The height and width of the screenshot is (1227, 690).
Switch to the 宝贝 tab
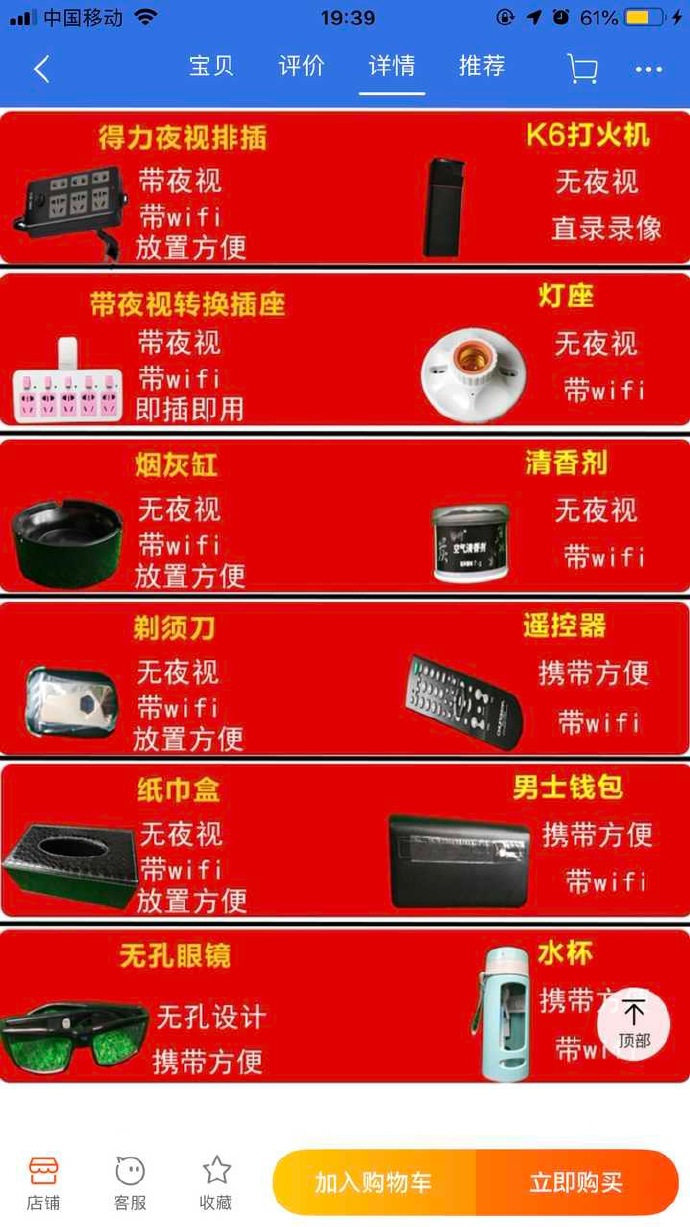point(211,67)
